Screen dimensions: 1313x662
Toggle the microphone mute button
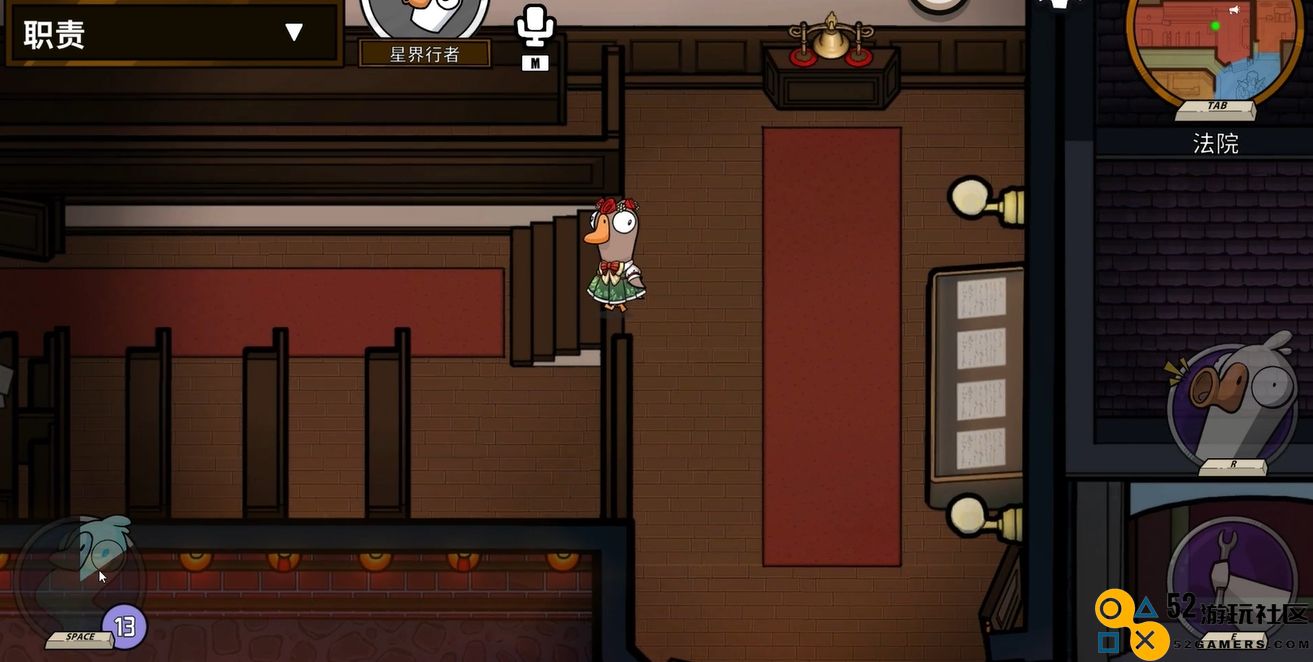535,28
